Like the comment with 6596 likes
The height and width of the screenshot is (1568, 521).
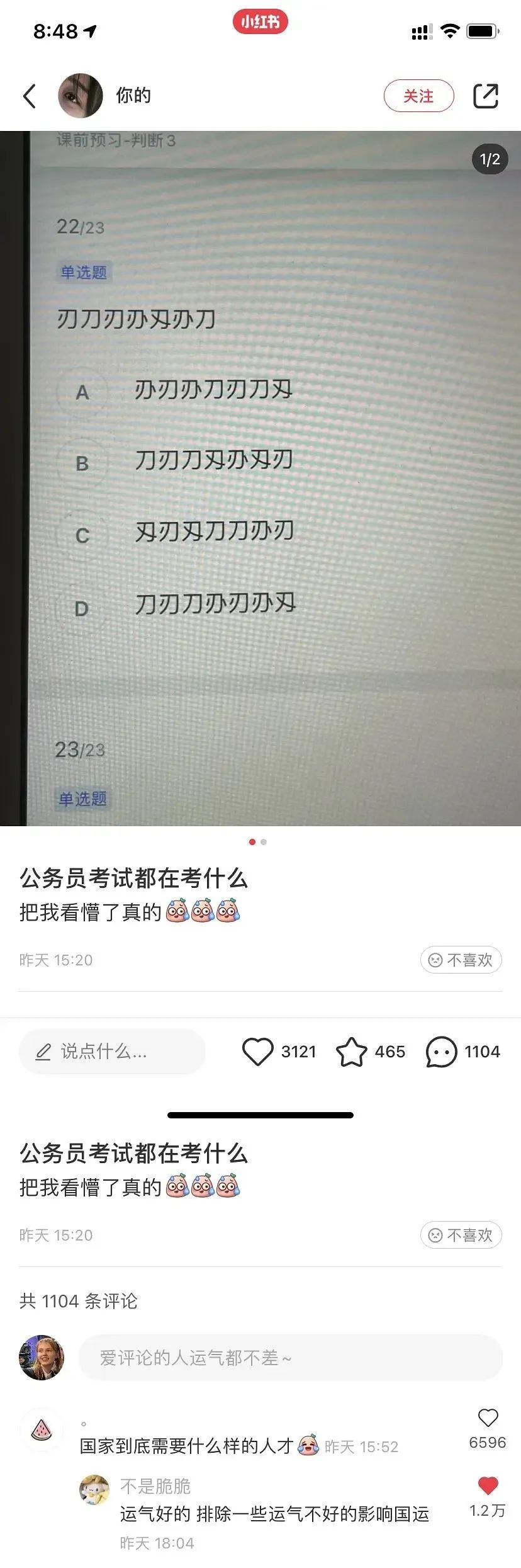point(488,1417)
